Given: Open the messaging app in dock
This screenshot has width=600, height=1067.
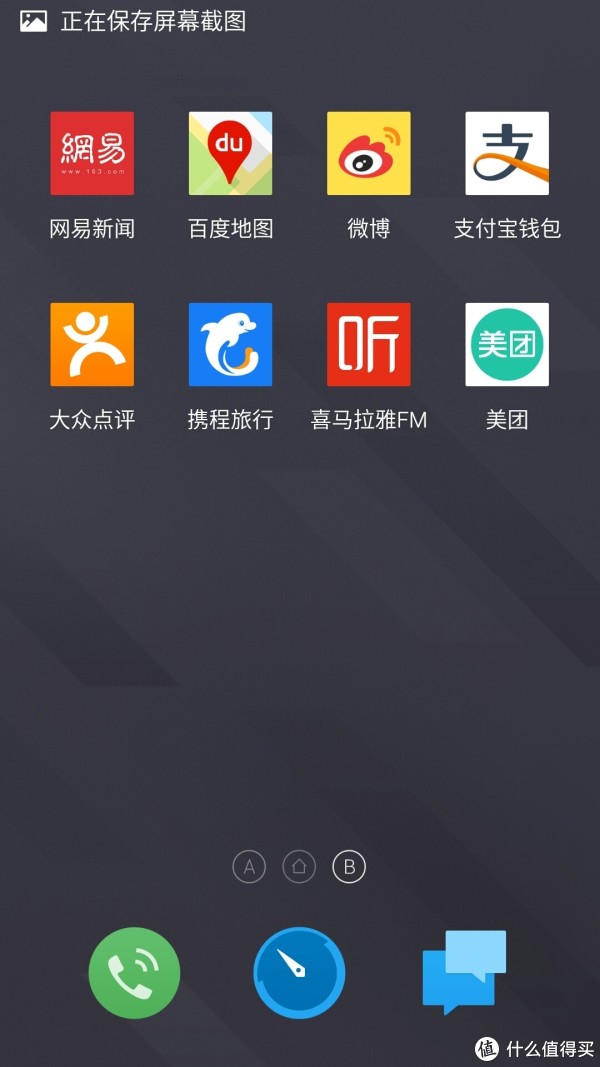Looking at the screenshot, I should click(464, 970).
